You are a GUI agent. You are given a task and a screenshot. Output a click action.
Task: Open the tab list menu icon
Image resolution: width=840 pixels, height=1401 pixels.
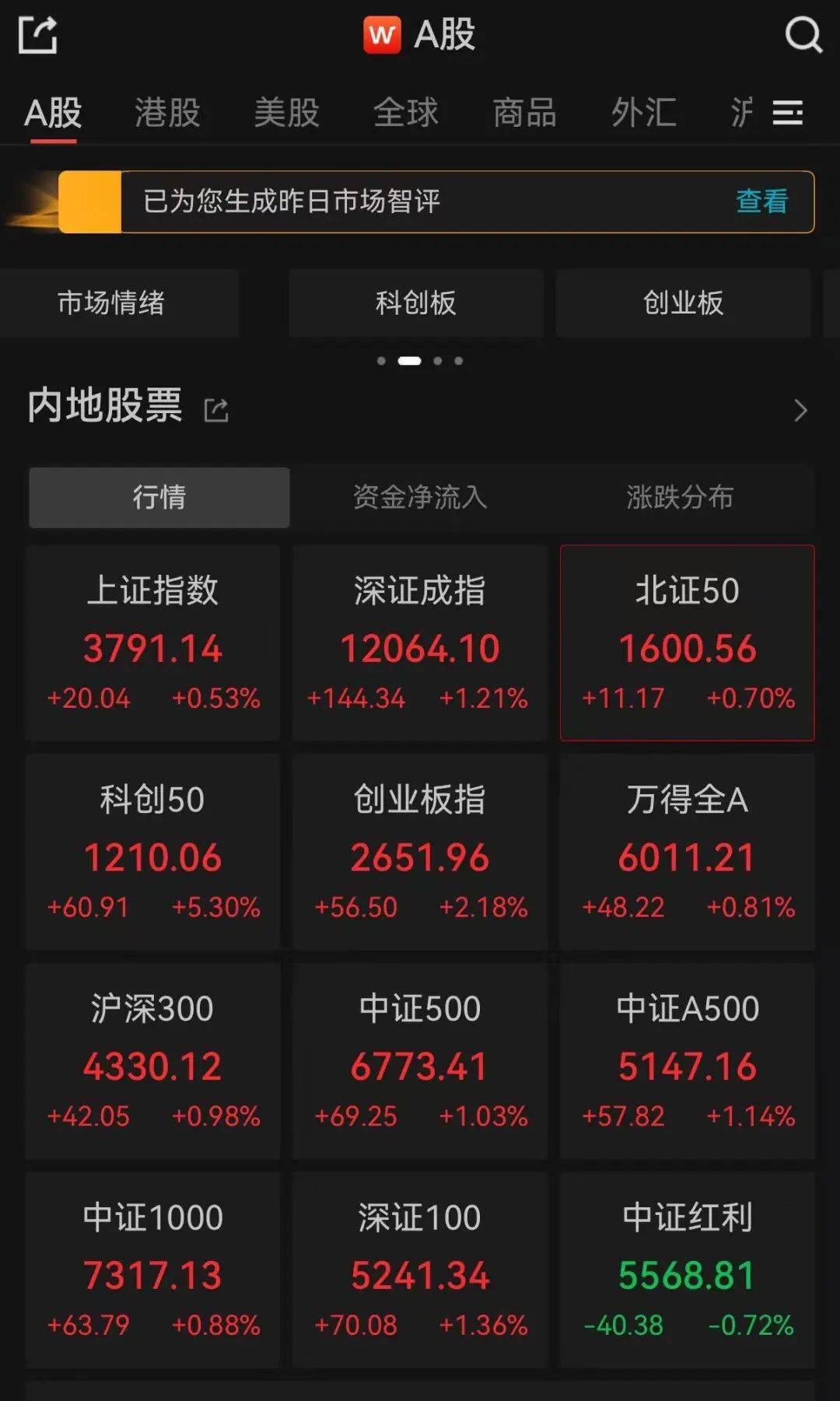787,113
